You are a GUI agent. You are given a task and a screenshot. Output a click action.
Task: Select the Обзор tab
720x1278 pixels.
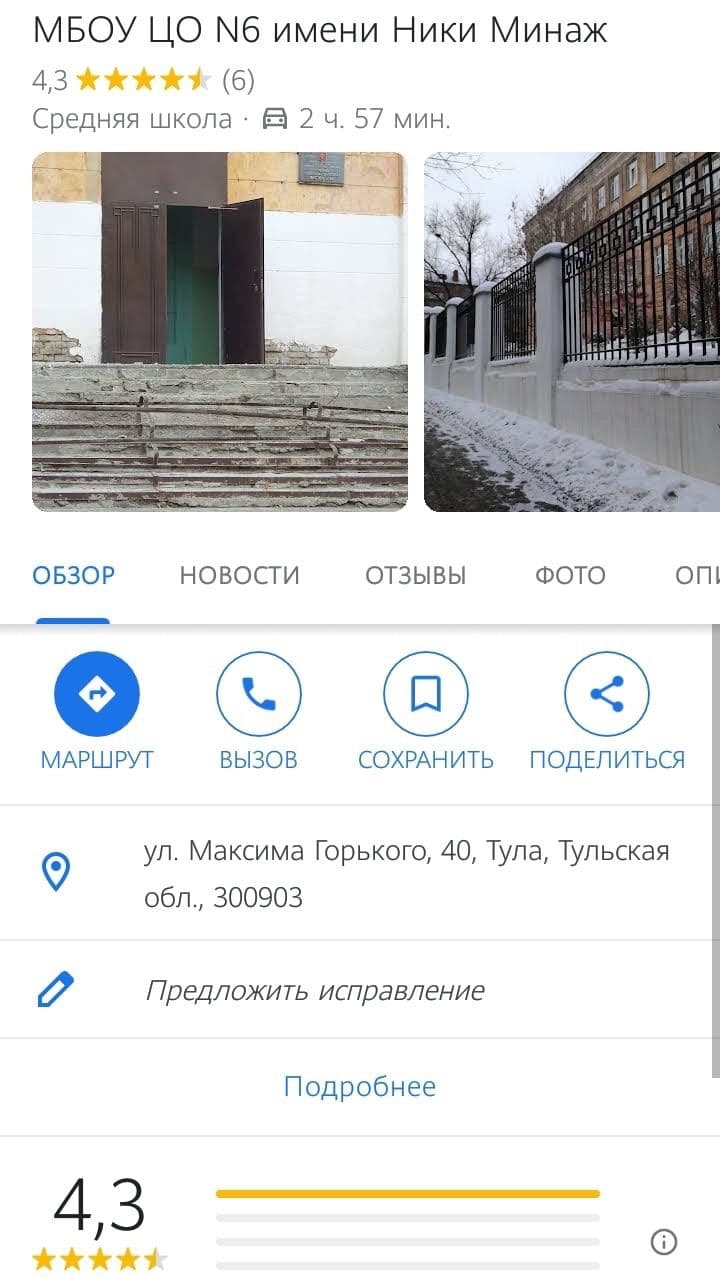click(74, 575)
